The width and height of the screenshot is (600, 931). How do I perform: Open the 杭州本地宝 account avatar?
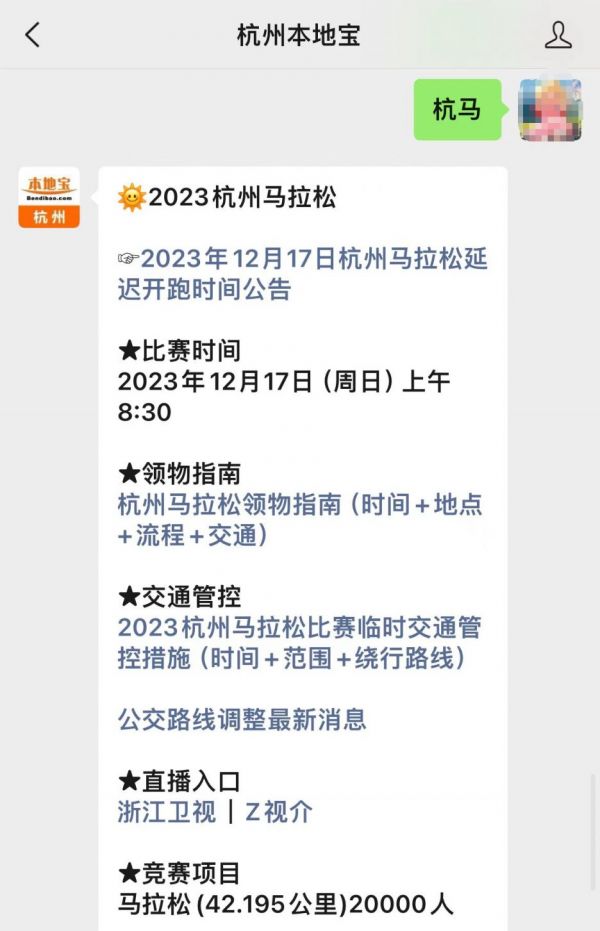coord(48,198)
